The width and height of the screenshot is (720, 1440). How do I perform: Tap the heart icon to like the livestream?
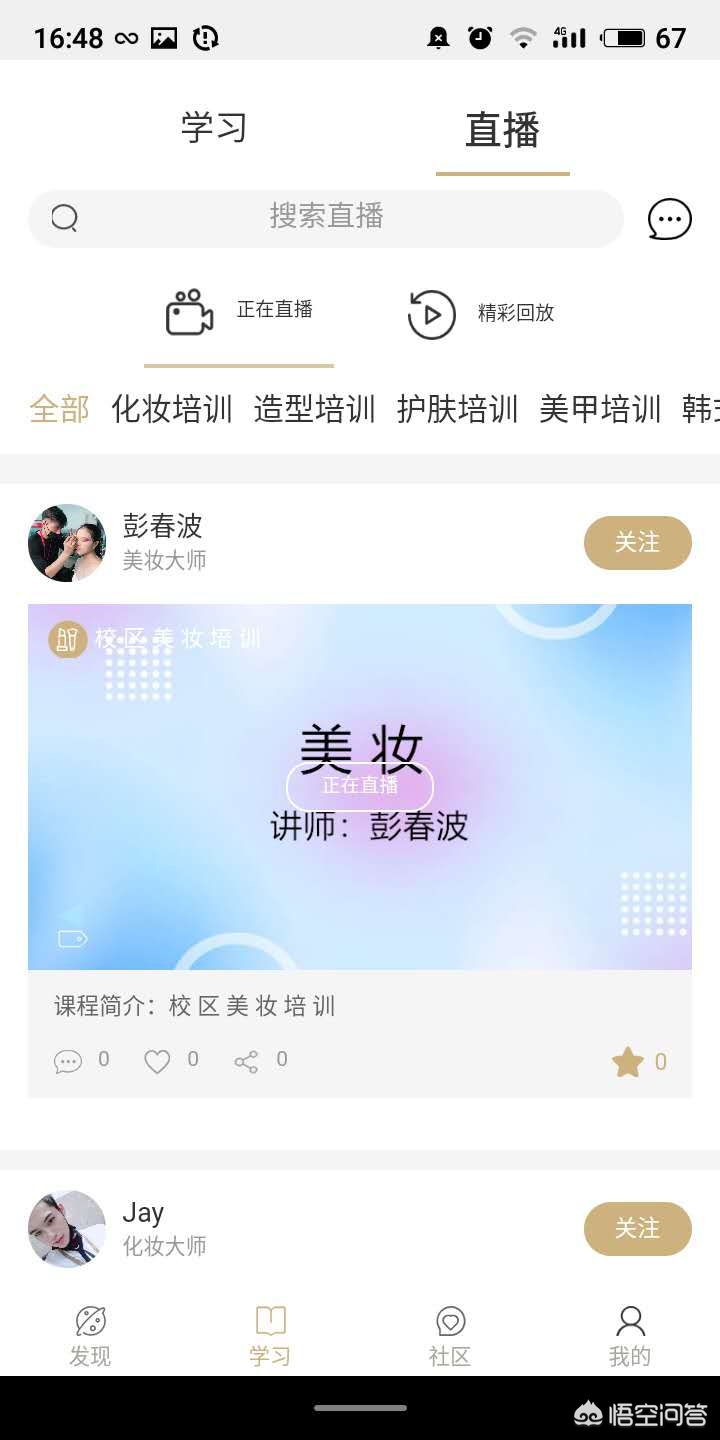point(157,1061)
